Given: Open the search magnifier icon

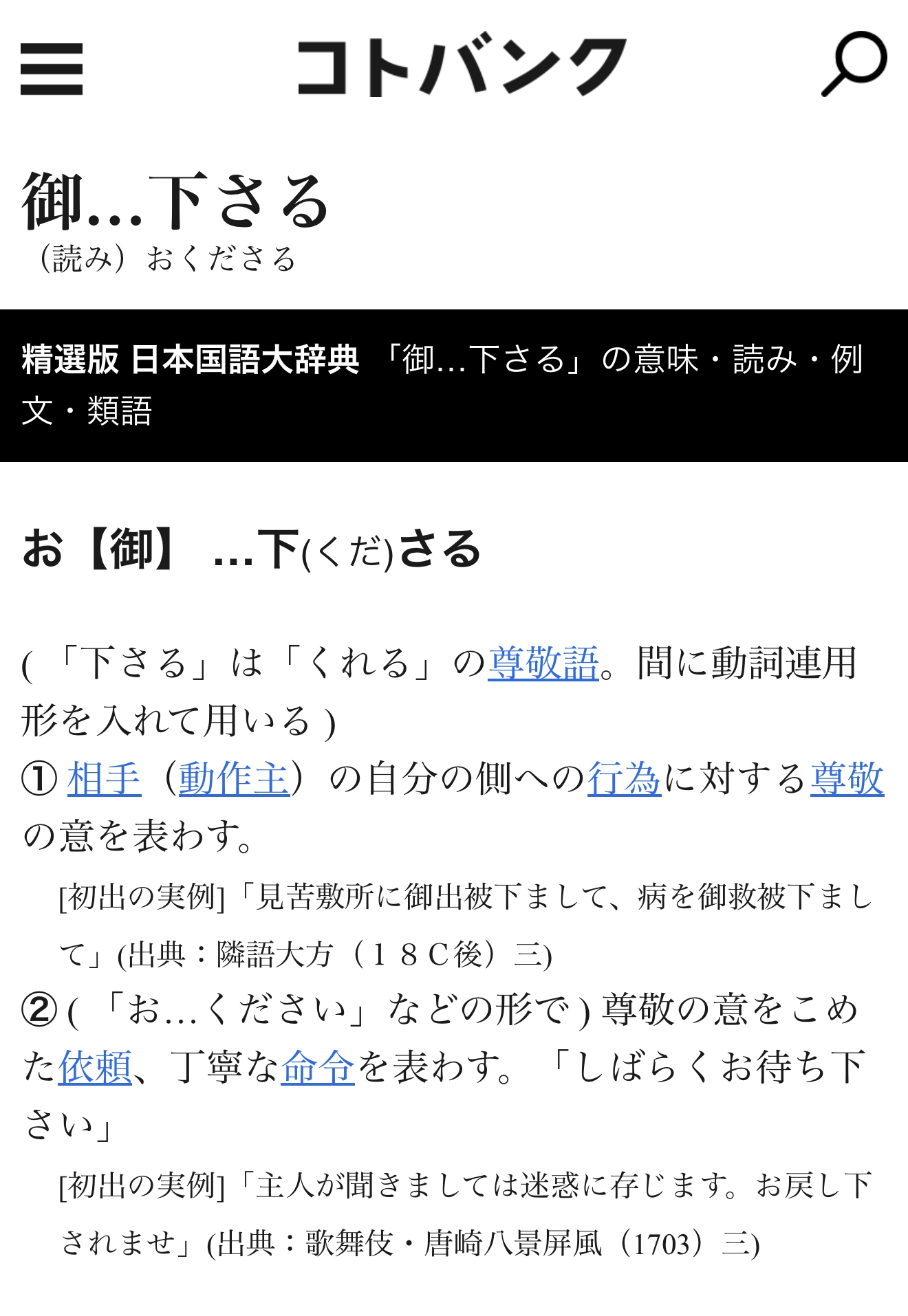Looking at the screenshot, I should pos(854,64).
